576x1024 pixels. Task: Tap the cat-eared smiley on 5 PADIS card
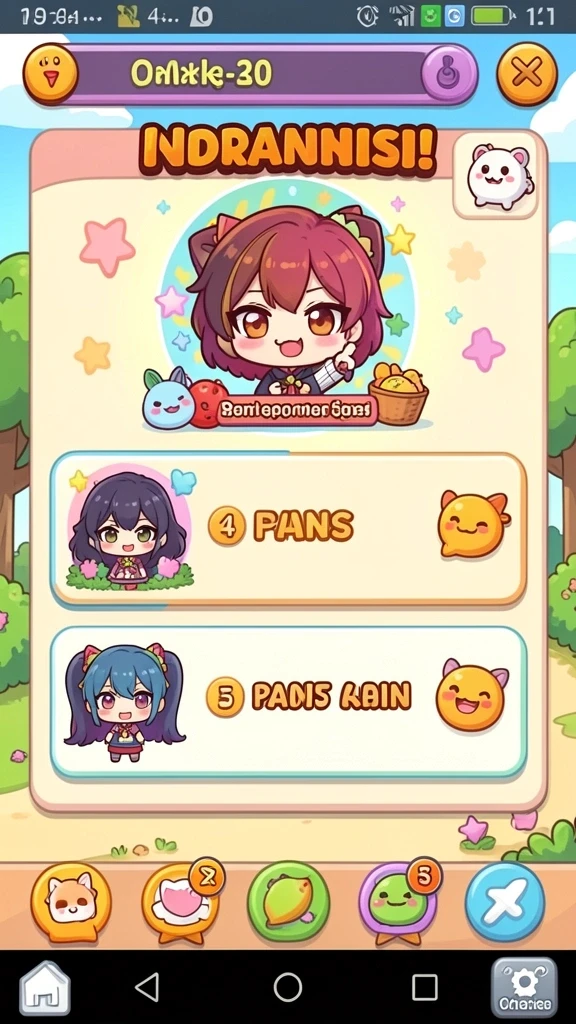[472, 696]
